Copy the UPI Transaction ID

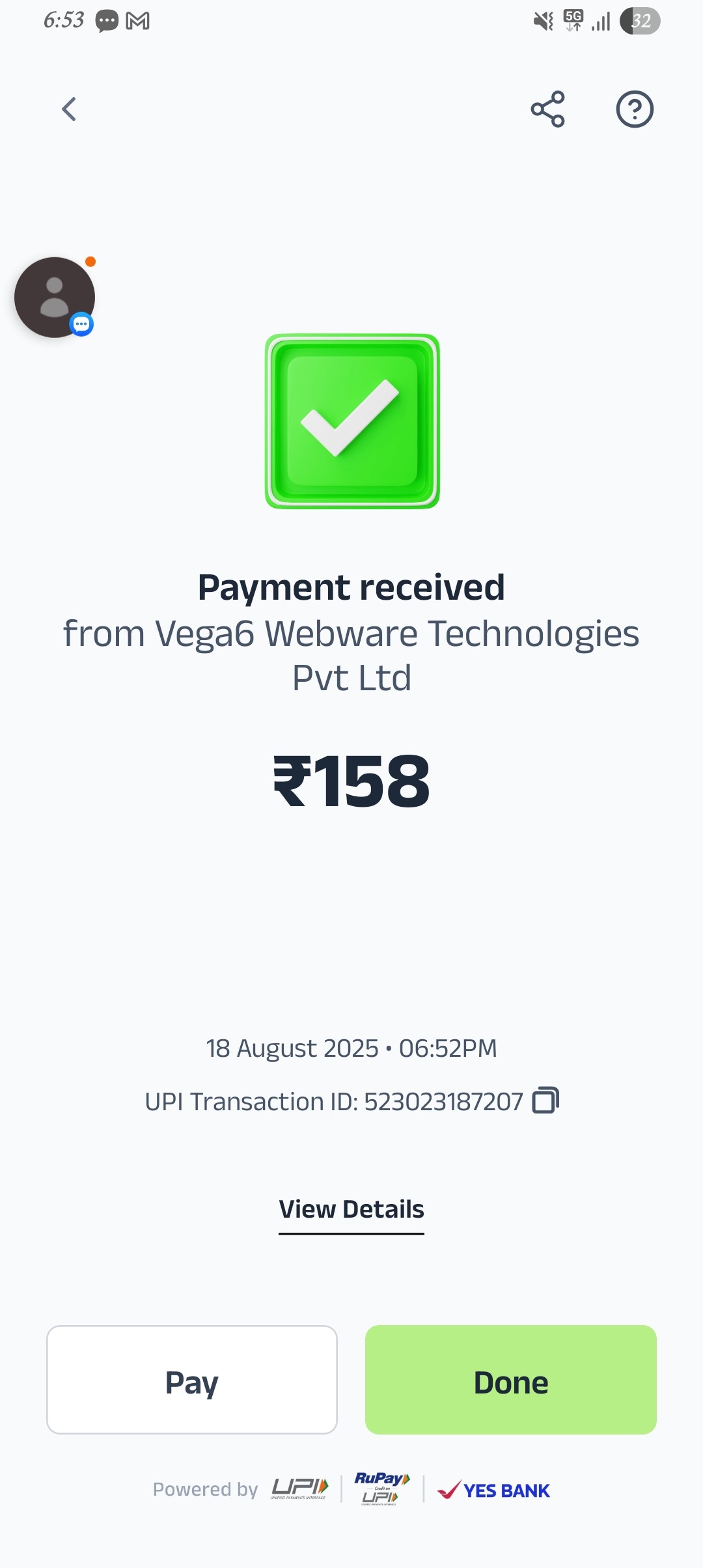[545, 1100]
